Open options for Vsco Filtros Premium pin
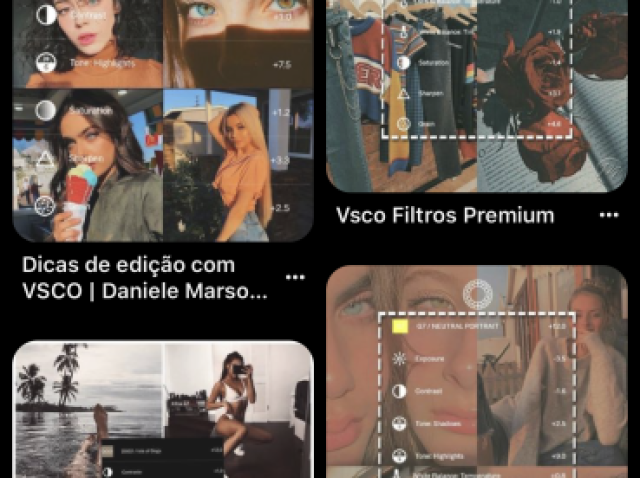640x478 pixels. [x=609, y=215]
